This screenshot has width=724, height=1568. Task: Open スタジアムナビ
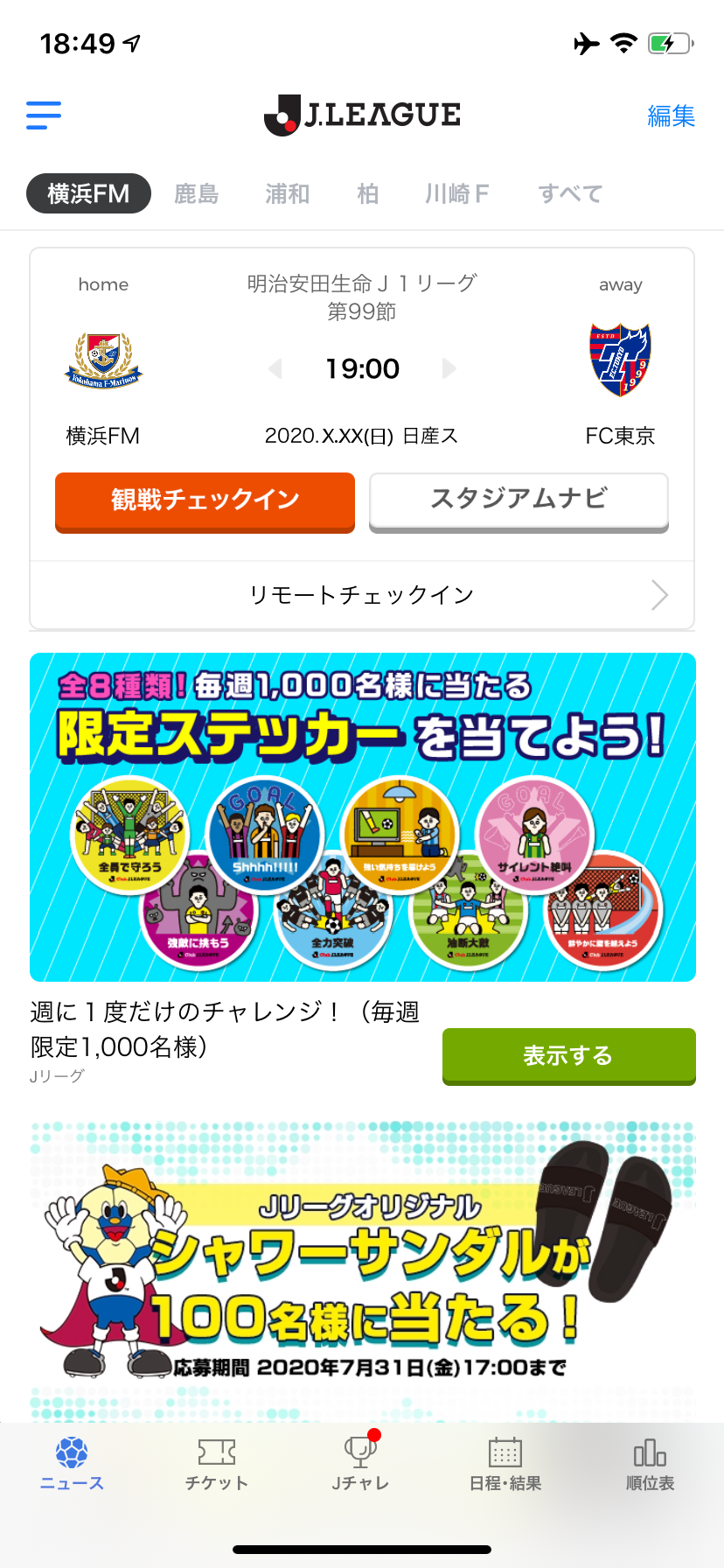coord(519,500)
